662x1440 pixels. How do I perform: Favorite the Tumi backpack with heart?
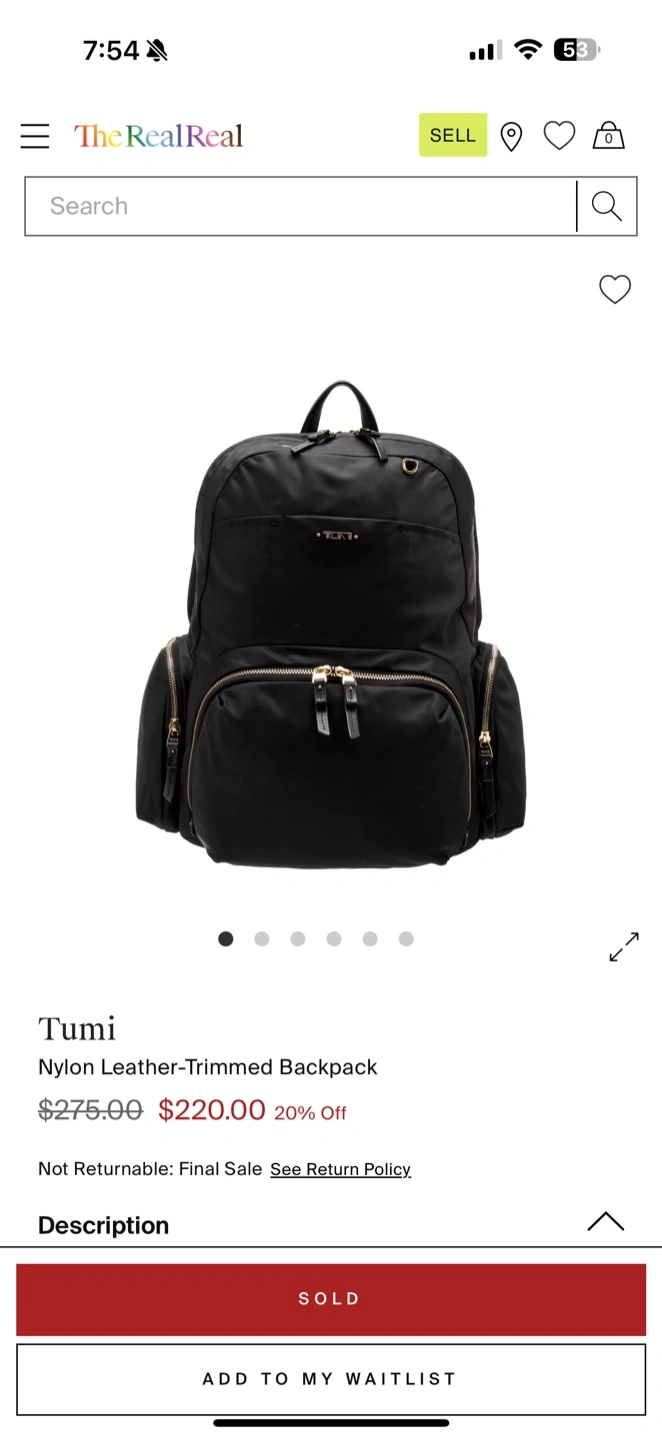615,289
